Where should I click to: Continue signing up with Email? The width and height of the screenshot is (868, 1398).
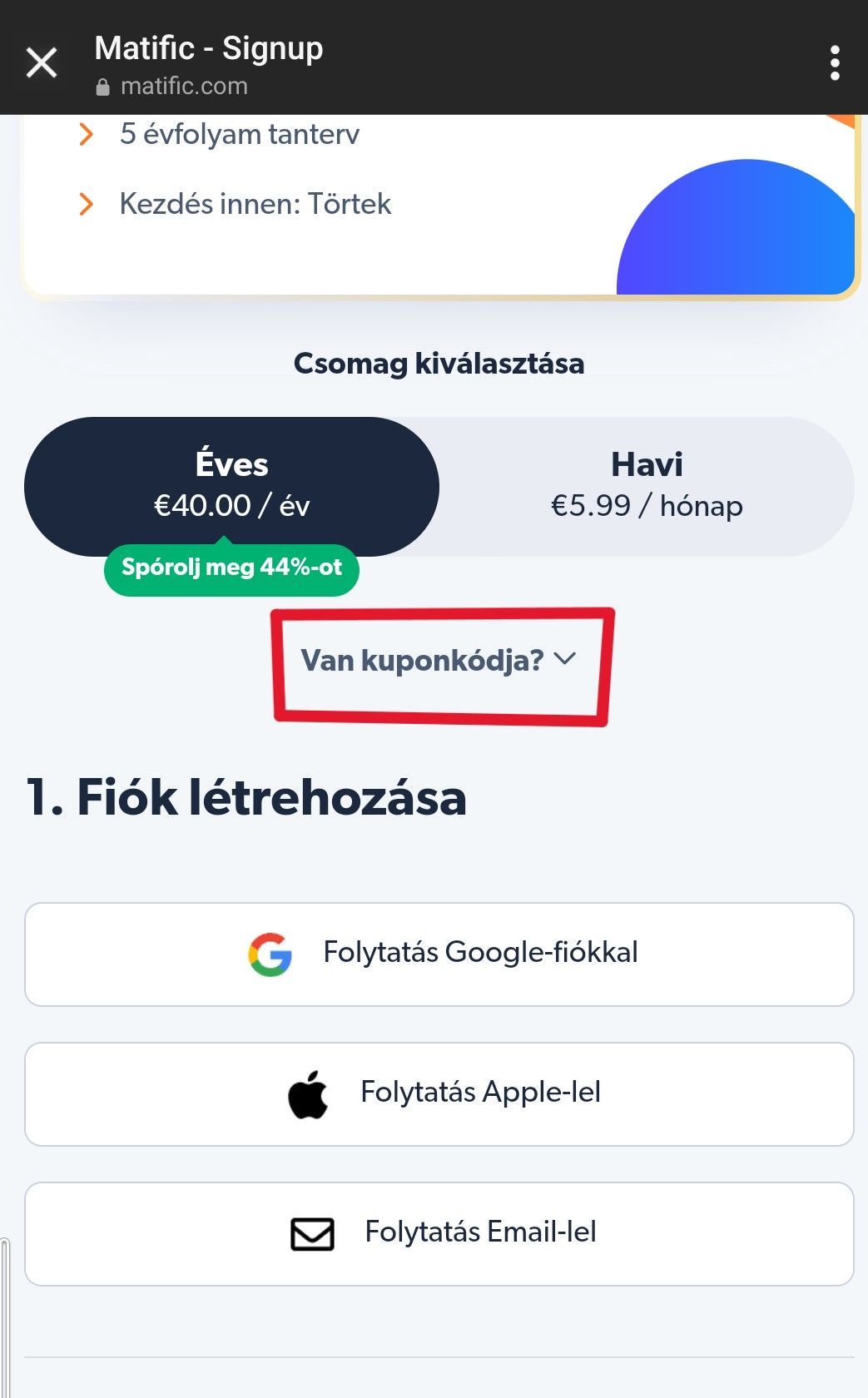tap(439, 1233)
